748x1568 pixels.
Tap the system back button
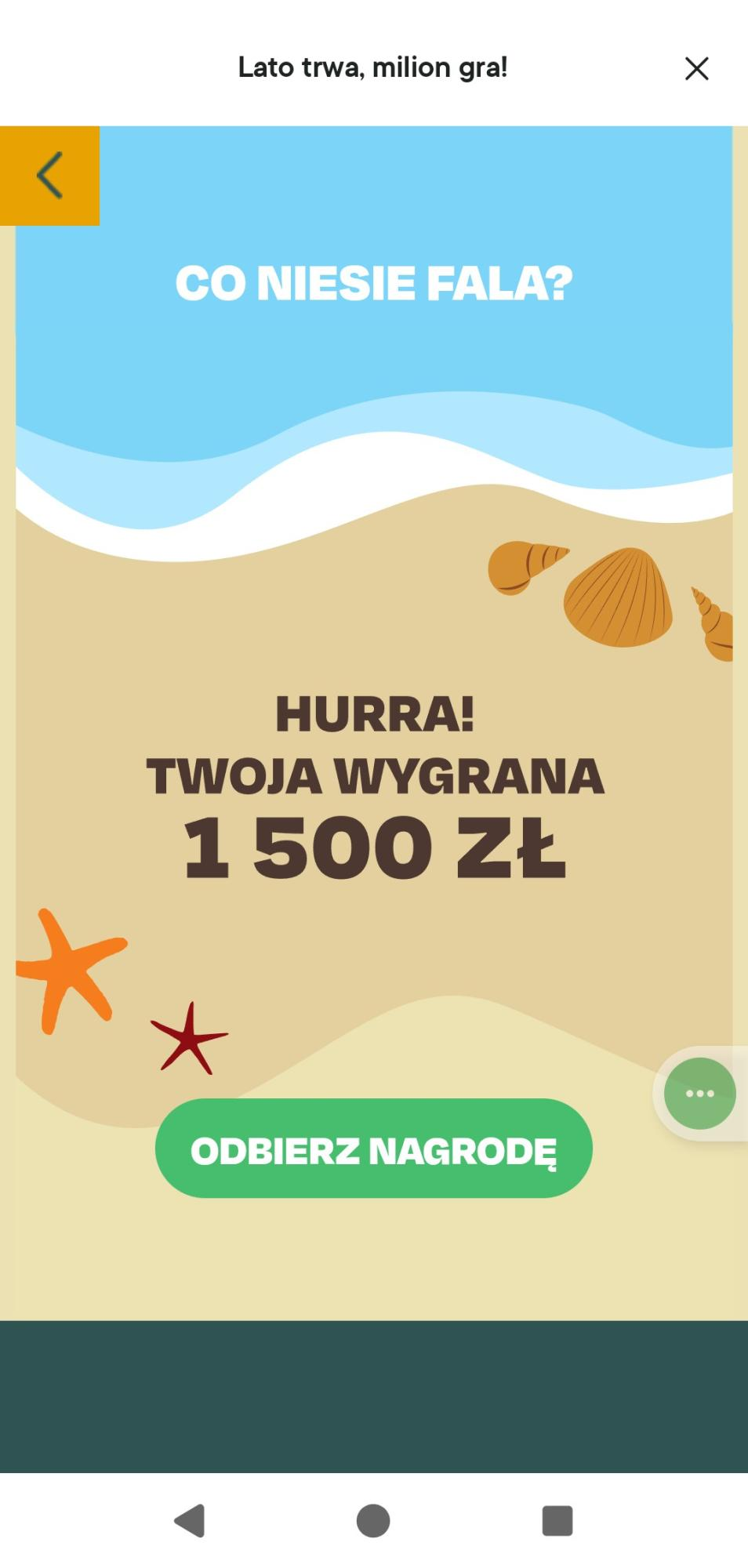click(x=190, y=1521)
